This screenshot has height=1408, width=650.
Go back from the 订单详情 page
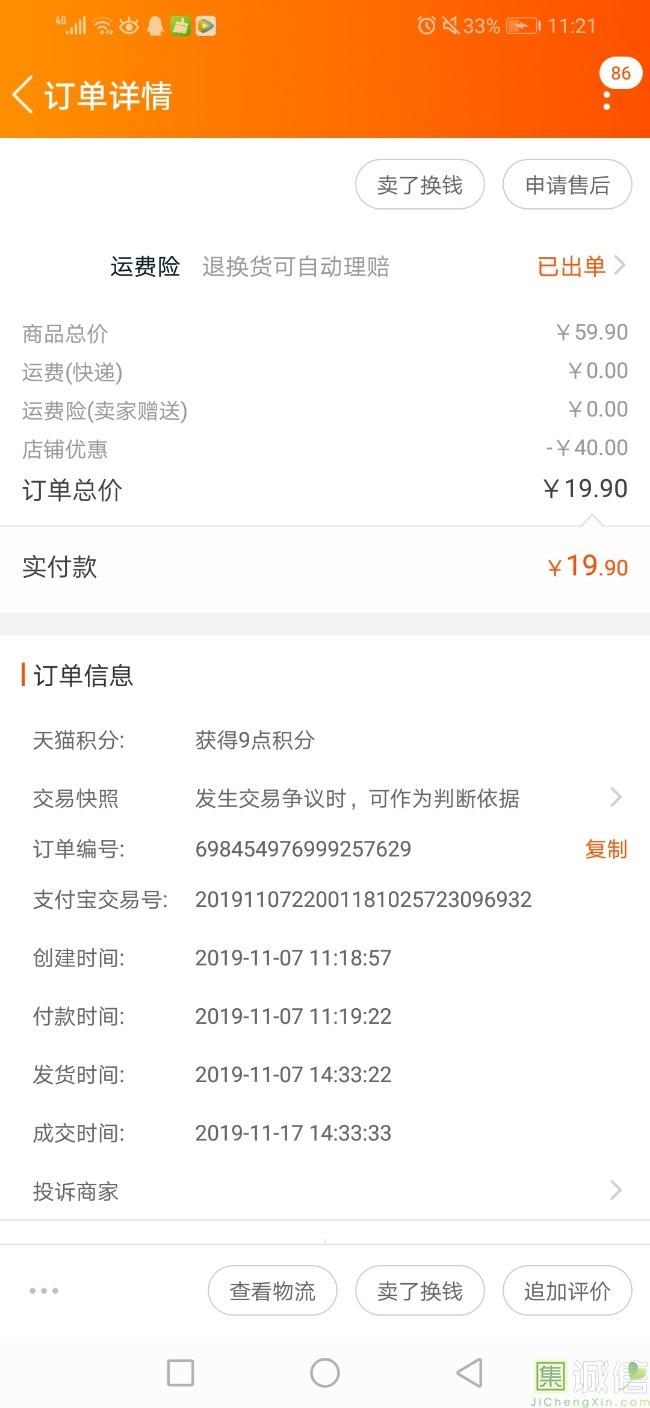[x=22, y=95]
